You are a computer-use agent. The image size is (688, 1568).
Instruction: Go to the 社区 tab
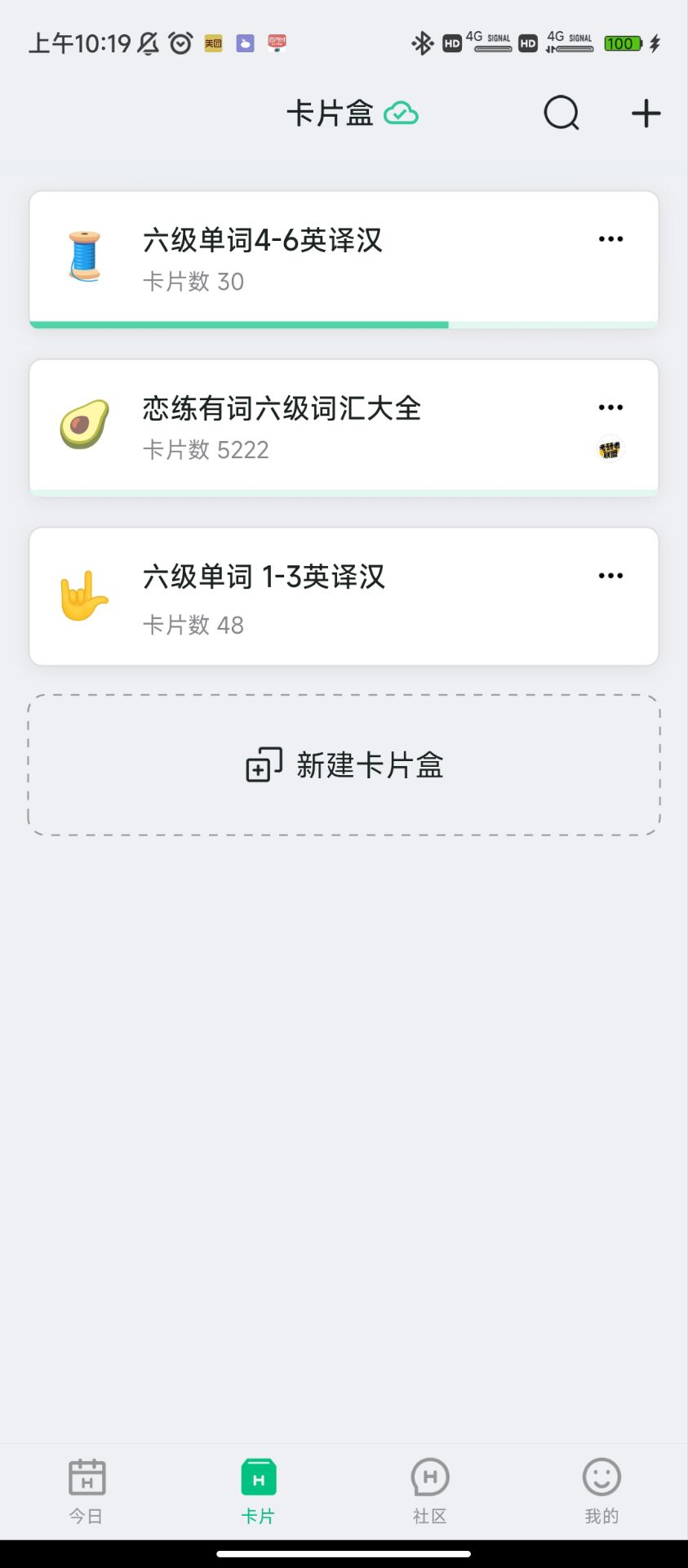430,1491
